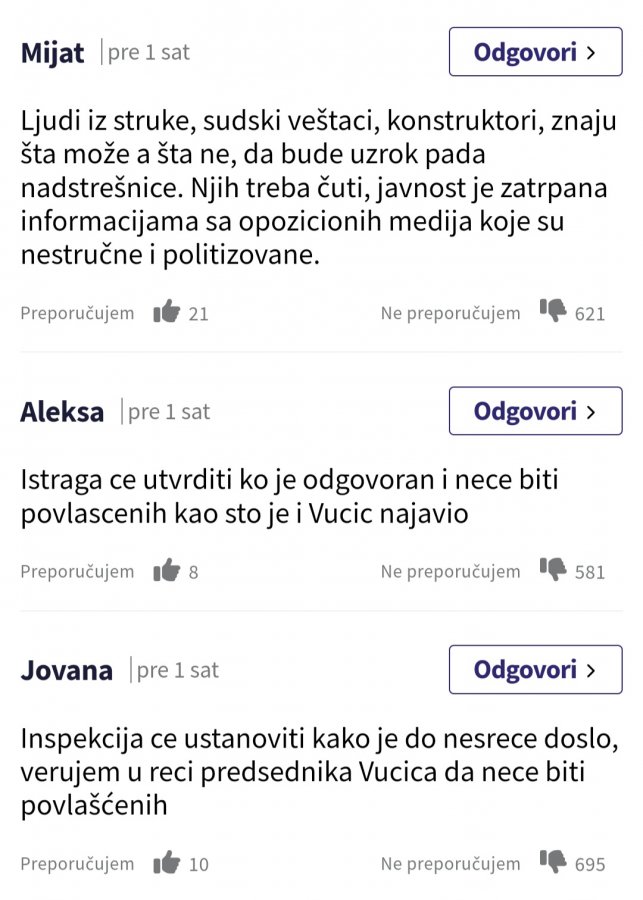Image resolution: width=643 pixels, height=900 pixels.
Task: Tap Odgovori on Aleksa's comment
Action: (x=535, y=411)
